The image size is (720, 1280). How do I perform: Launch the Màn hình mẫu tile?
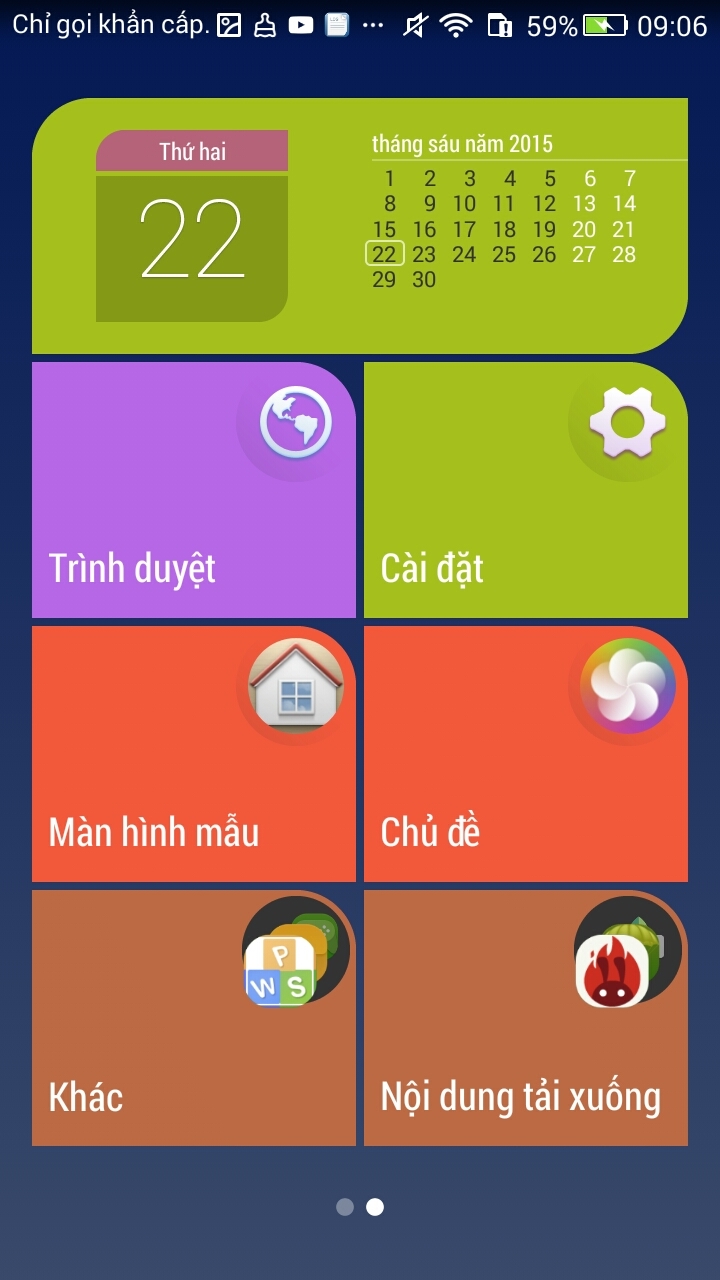194,754
